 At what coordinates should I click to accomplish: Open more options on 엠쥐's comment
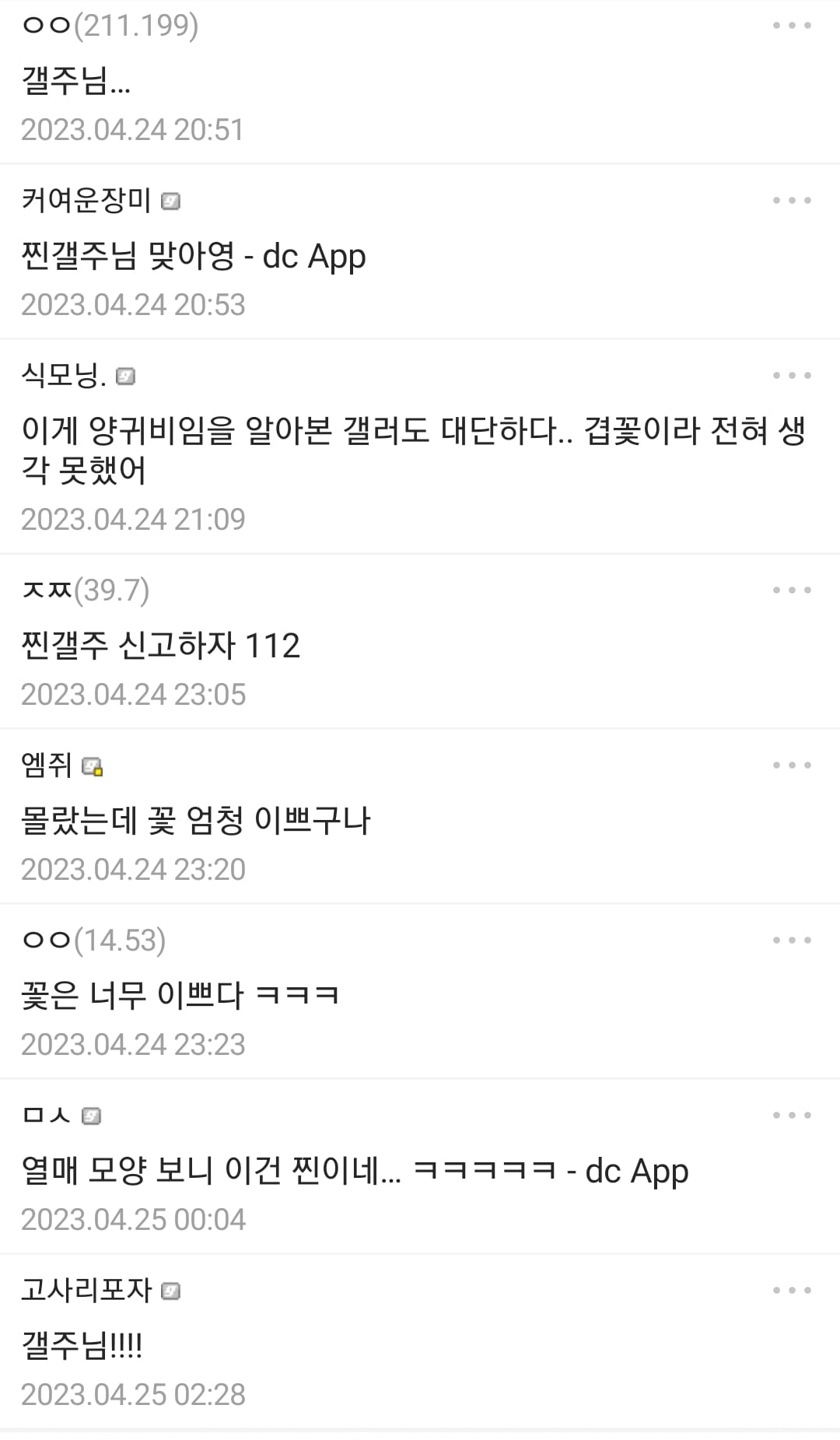(x=792, y=766)
